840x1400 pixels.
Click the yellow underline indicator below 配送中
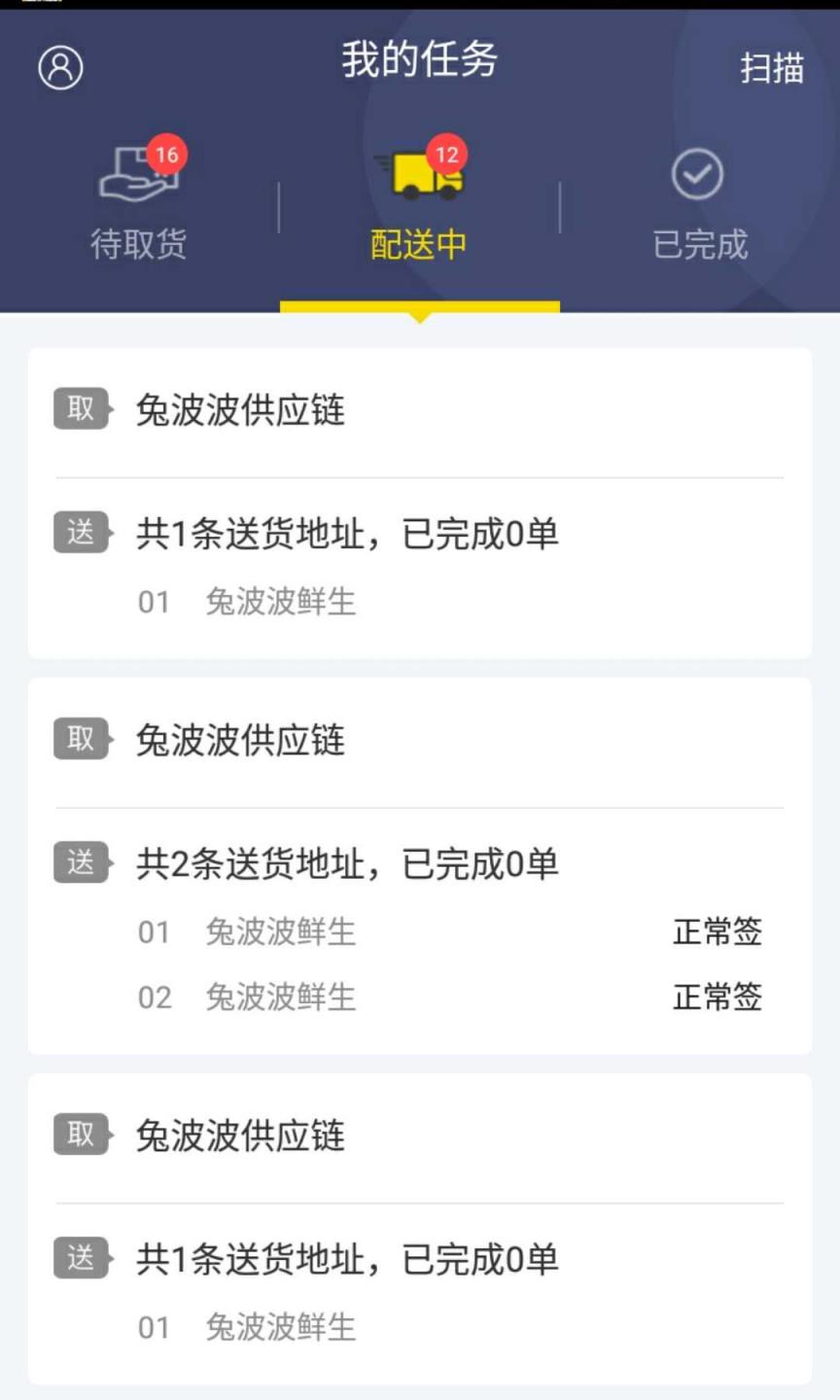pyautogui.click(x=420, y=304)
